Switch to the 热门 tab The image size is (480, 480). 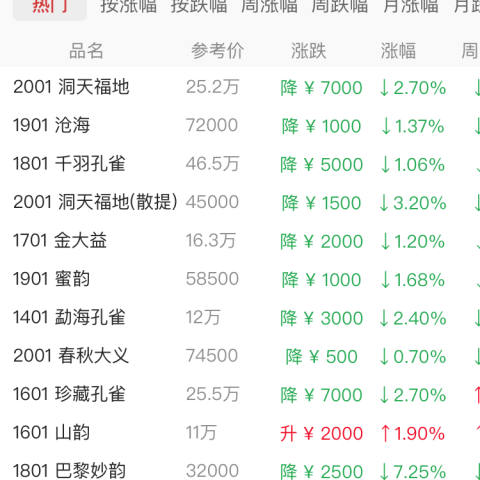tap(50, 7)
